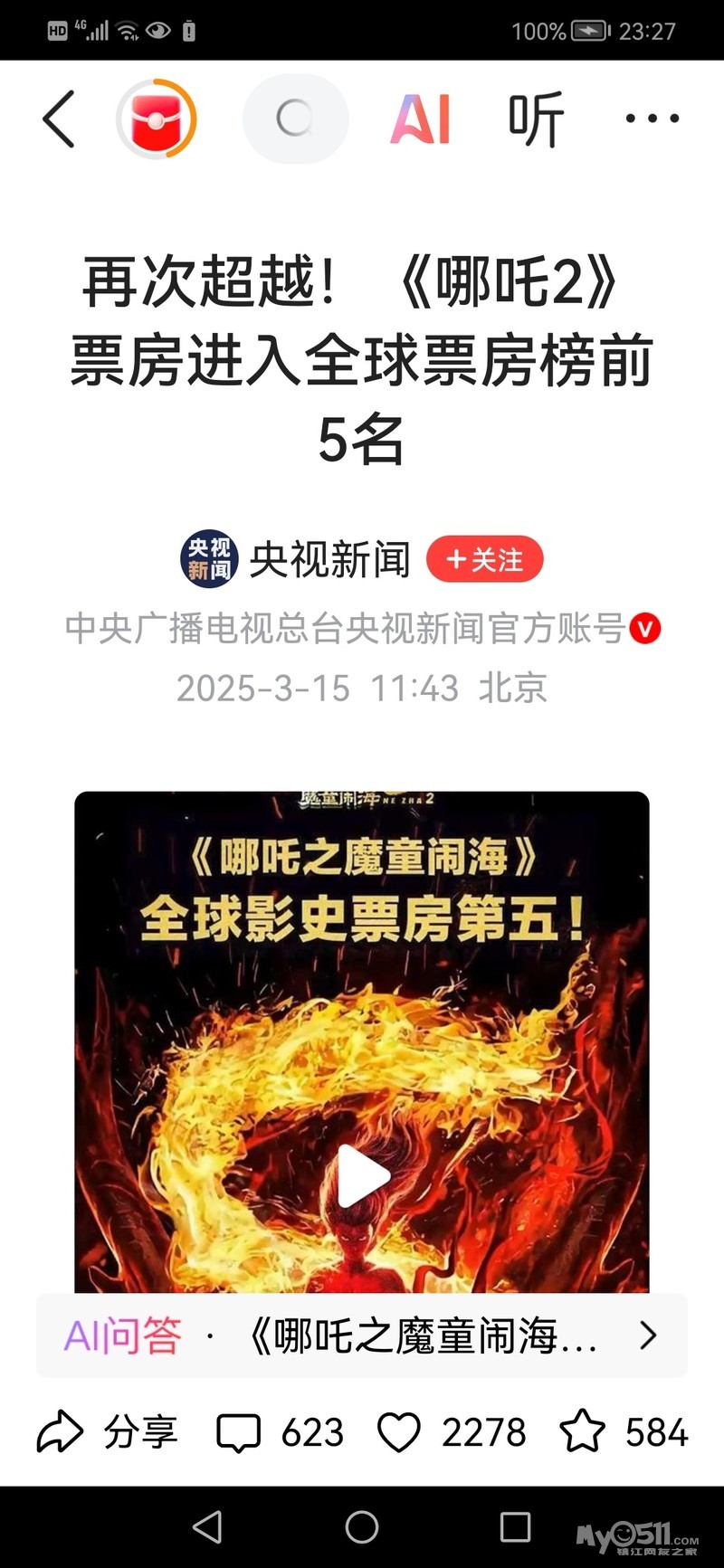Favorite the article with the star icon
This screenshot has height=1568, width=724.
(582, 1432)
